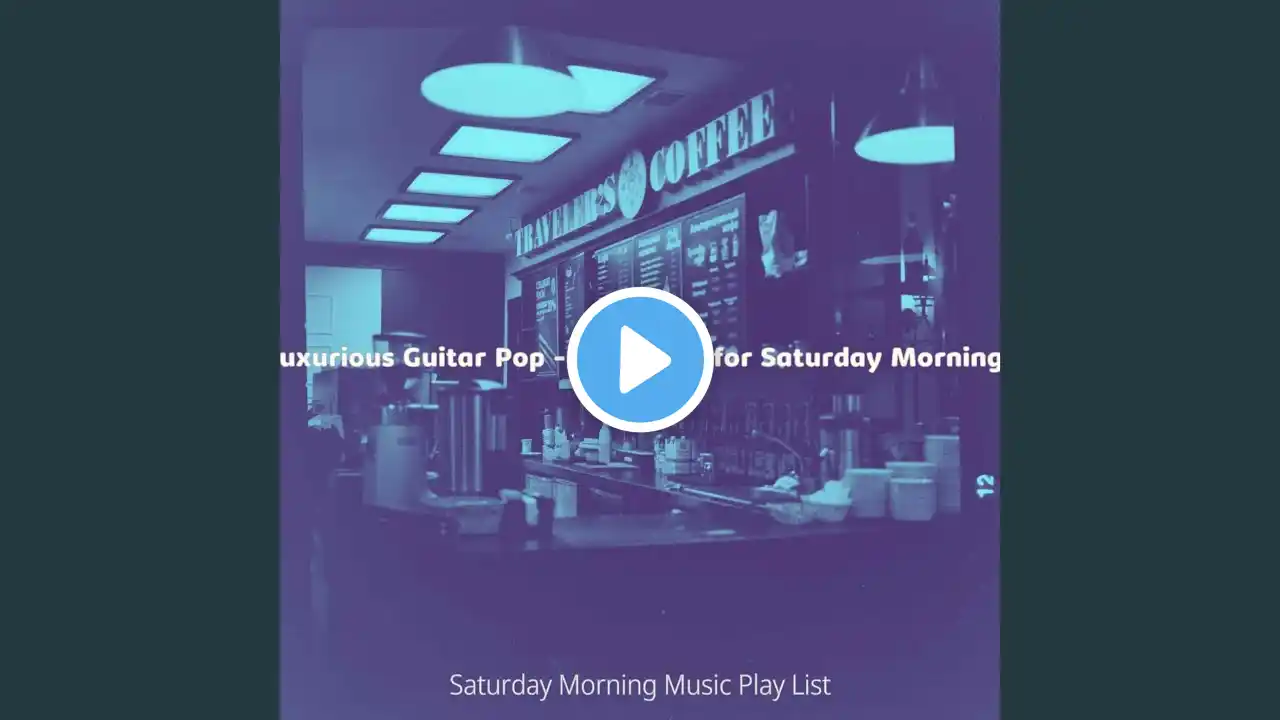The width and height of the screenshot is (1280, 720).
Task: Play the Saturday Morning guitar pop video
Action: (x=640, y=360)
